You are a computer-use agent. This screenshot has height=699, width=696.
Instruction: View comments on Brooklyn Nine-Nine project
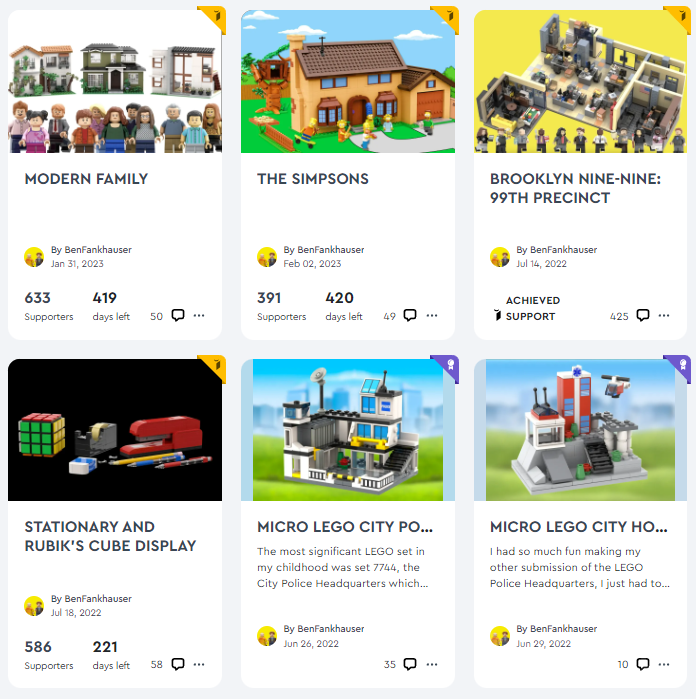tap(643, 315)
